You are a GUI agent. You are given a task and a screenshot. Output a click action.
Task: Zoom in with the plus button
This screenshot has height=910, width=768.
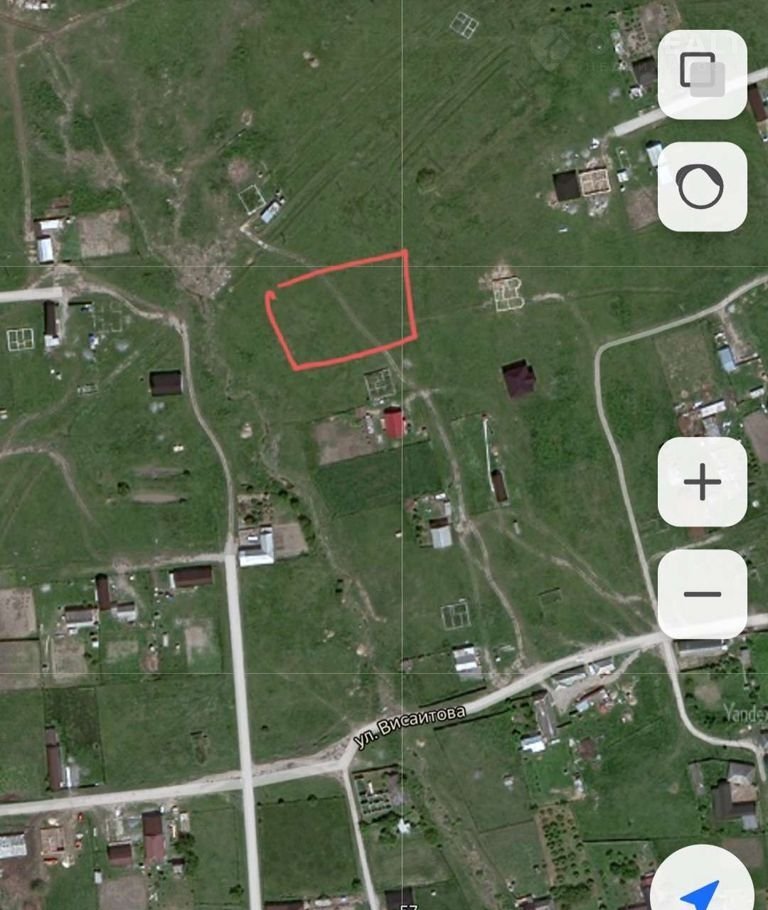pyautogui.click(x=702, y=483)
